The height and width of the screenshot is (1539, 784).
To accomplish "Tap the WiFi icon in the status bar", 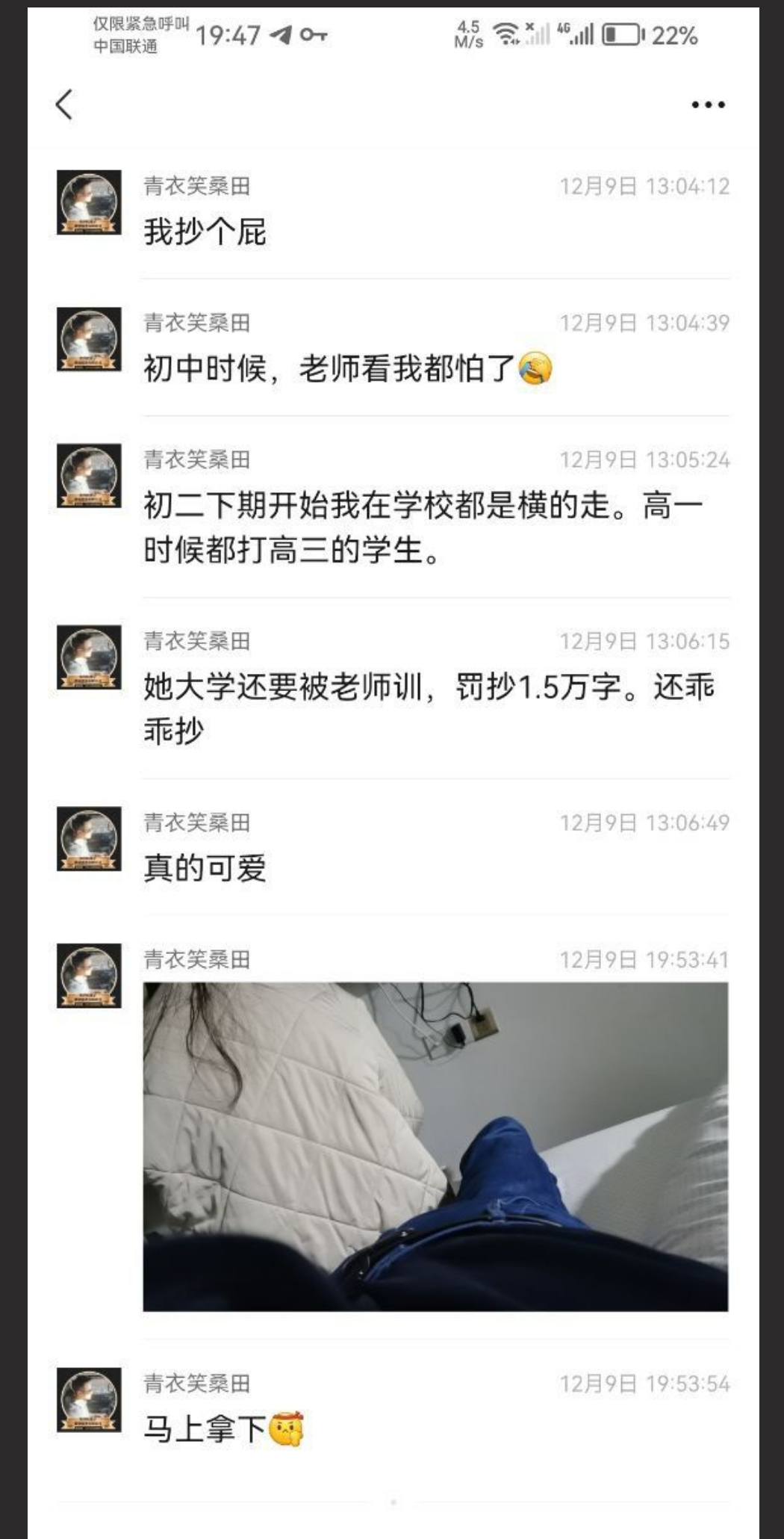I will [507, 33].
